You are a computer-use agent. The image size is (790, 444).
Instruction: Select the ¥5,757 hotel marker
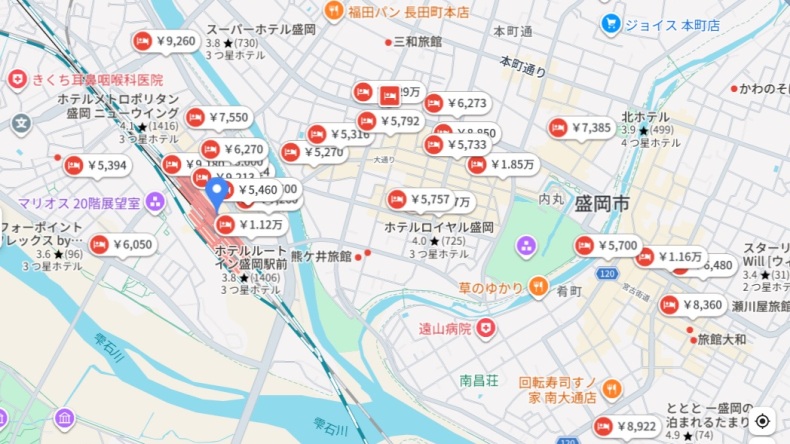pos(420,199)
